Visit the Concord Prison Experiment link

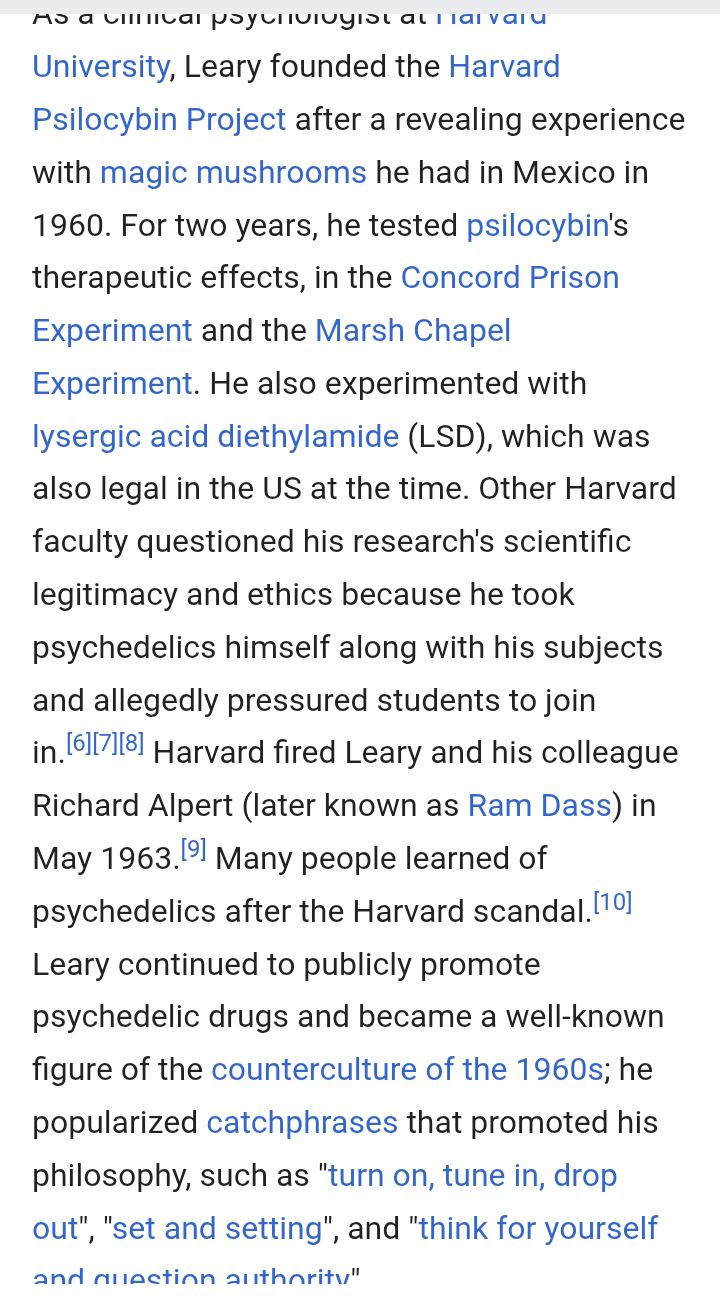tap(510, 278)
